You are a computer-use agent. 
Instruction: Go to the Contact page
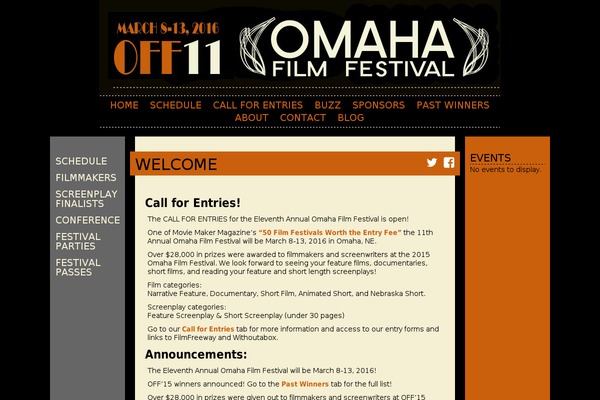tap(303, 118)
